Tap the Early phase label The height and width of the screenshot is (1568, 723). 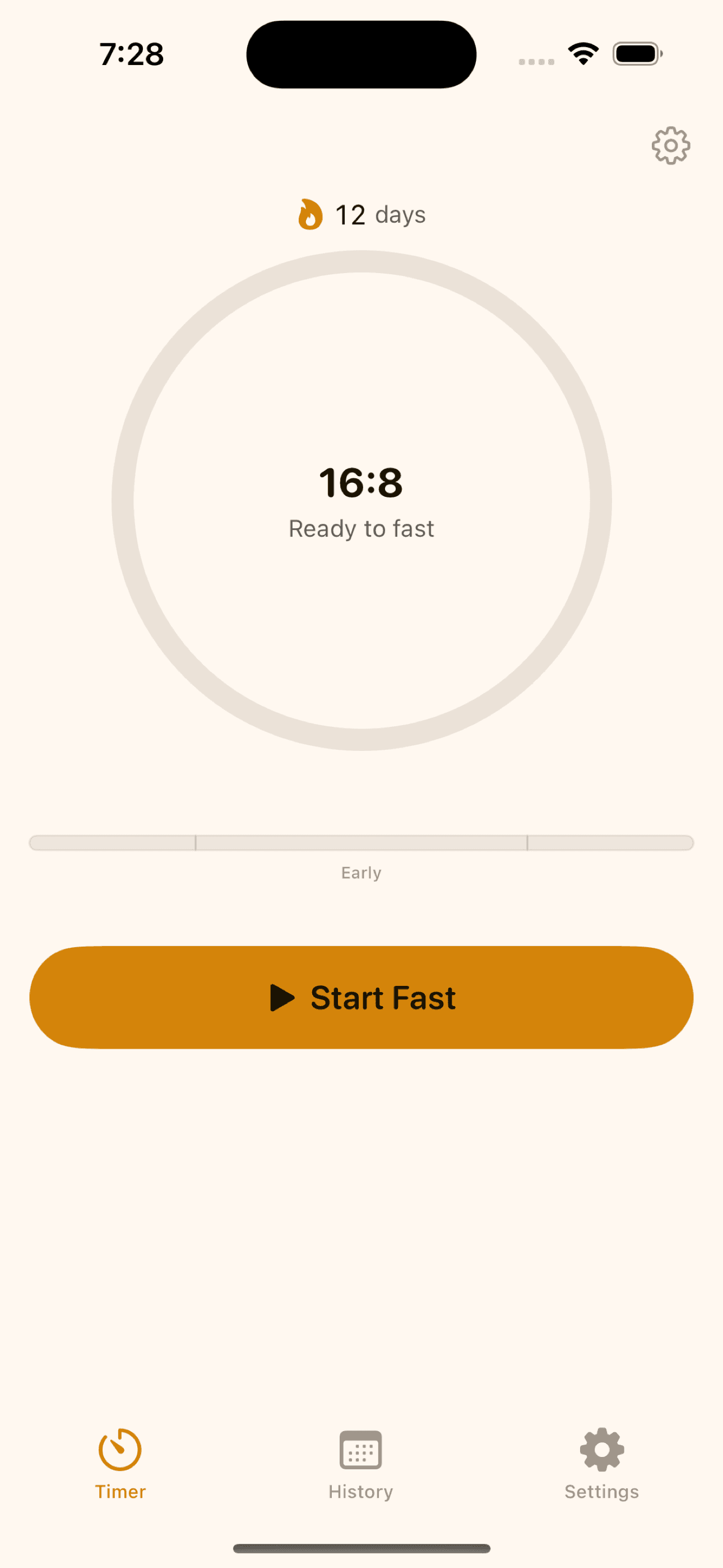[361, 872]
